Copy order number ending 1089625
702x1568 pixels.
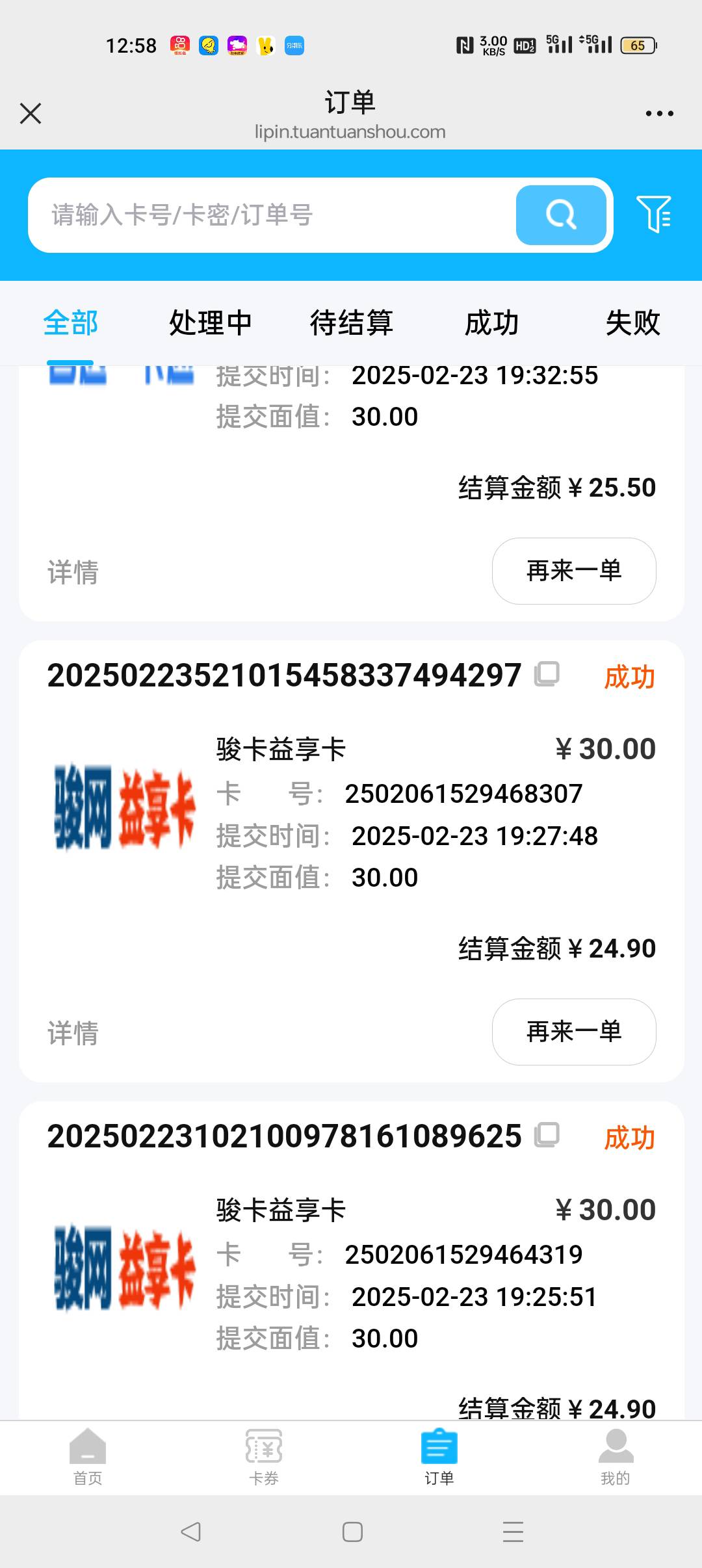547,1135
